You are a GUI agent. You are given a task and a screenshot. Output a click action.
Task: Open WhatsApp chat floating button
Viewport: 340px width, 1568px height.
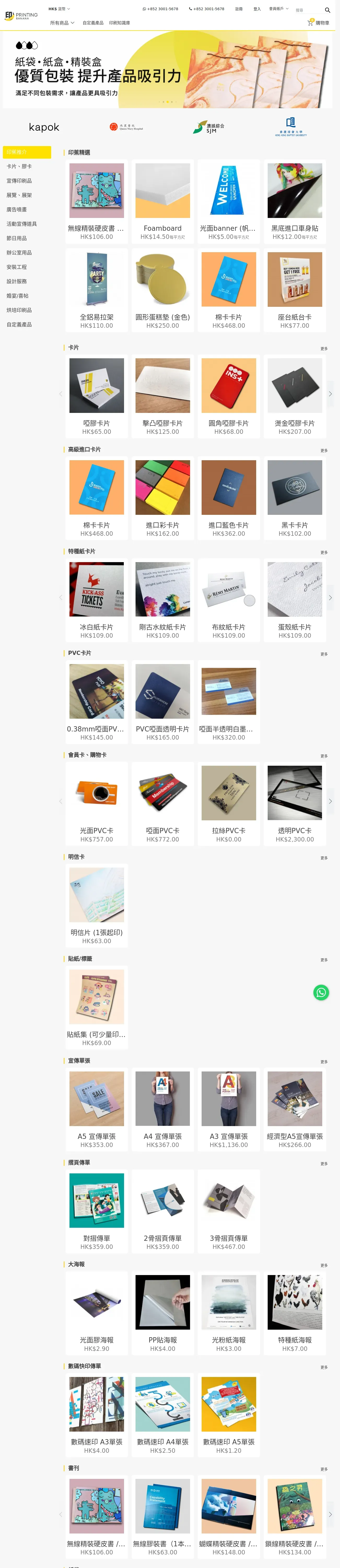pyautogui.click(x=320, y=992)
